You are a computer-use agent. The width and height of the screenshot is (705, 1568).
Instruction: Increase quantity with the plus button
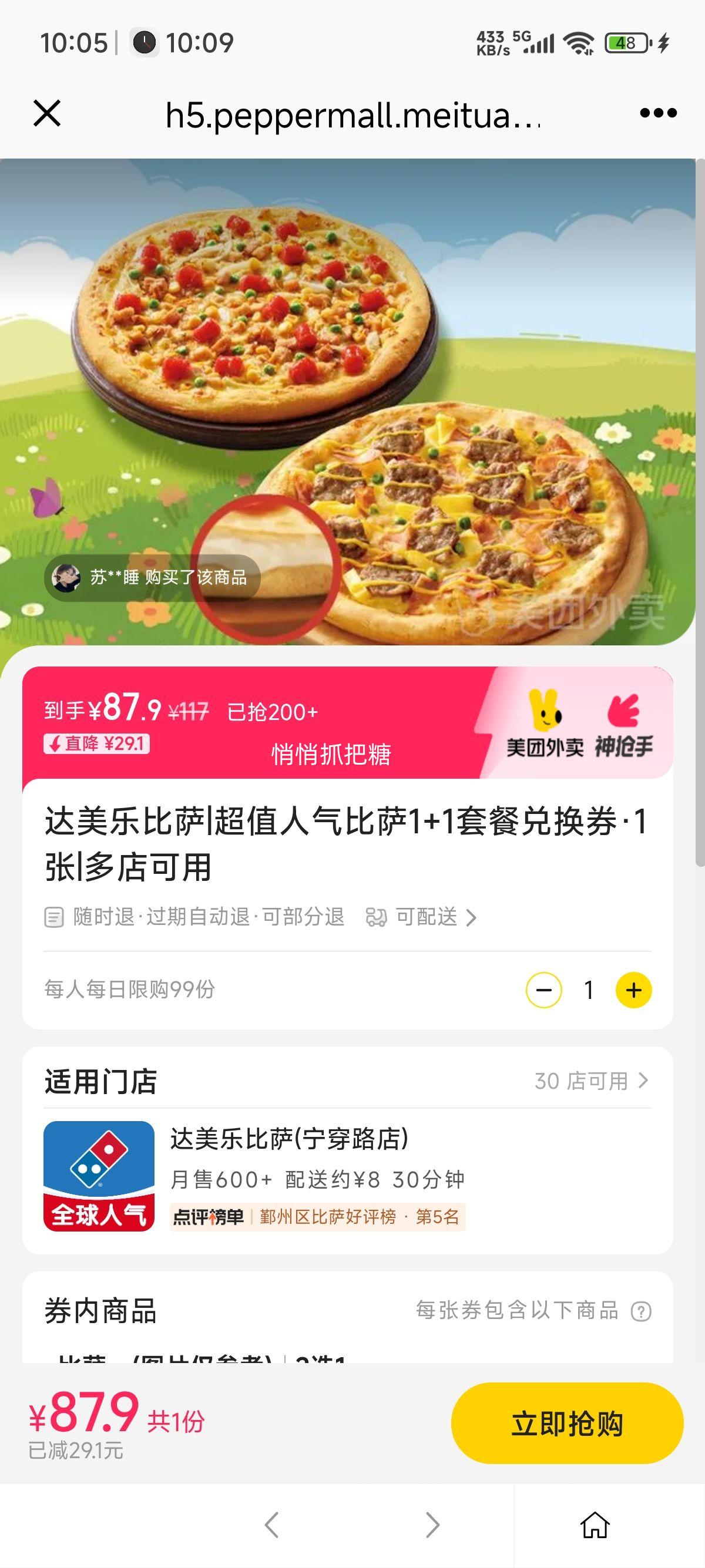click(x=633, y=990)
